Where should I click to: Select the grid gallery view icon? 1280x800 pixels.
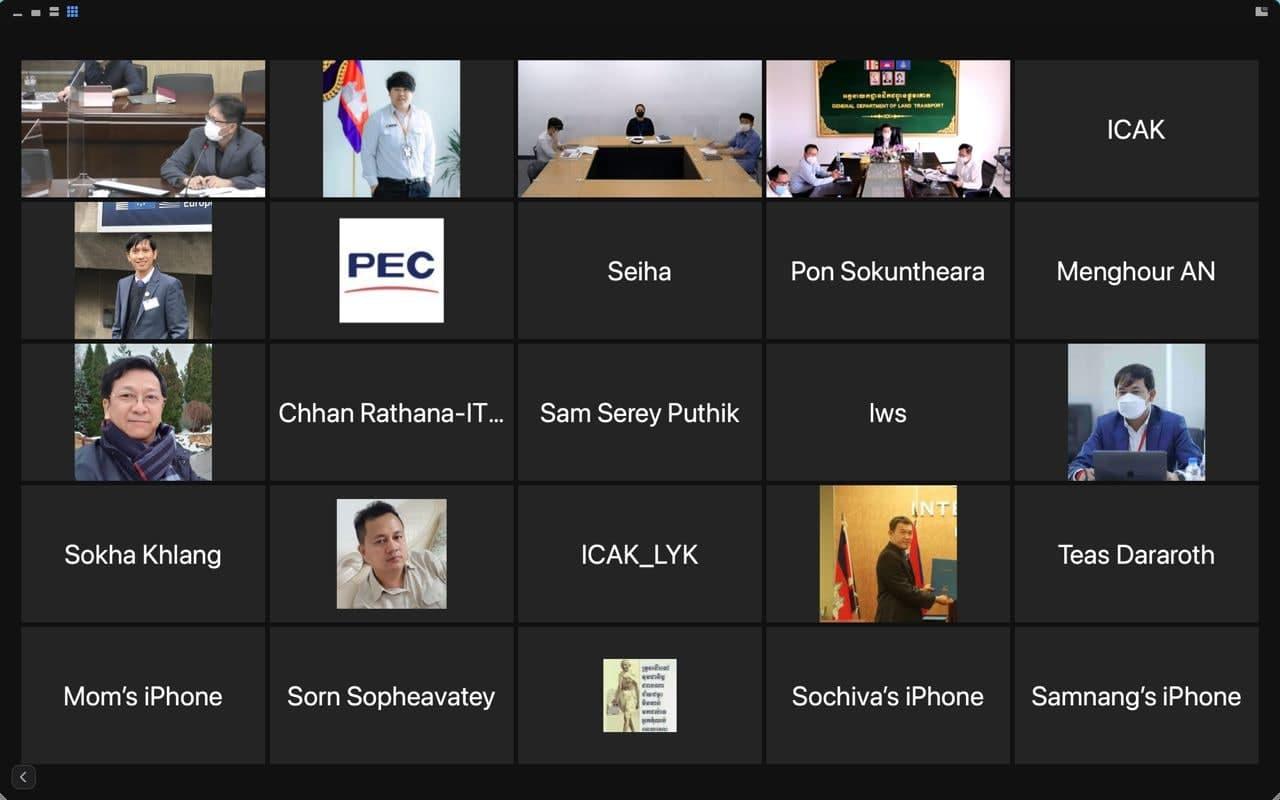pos(72,13)
